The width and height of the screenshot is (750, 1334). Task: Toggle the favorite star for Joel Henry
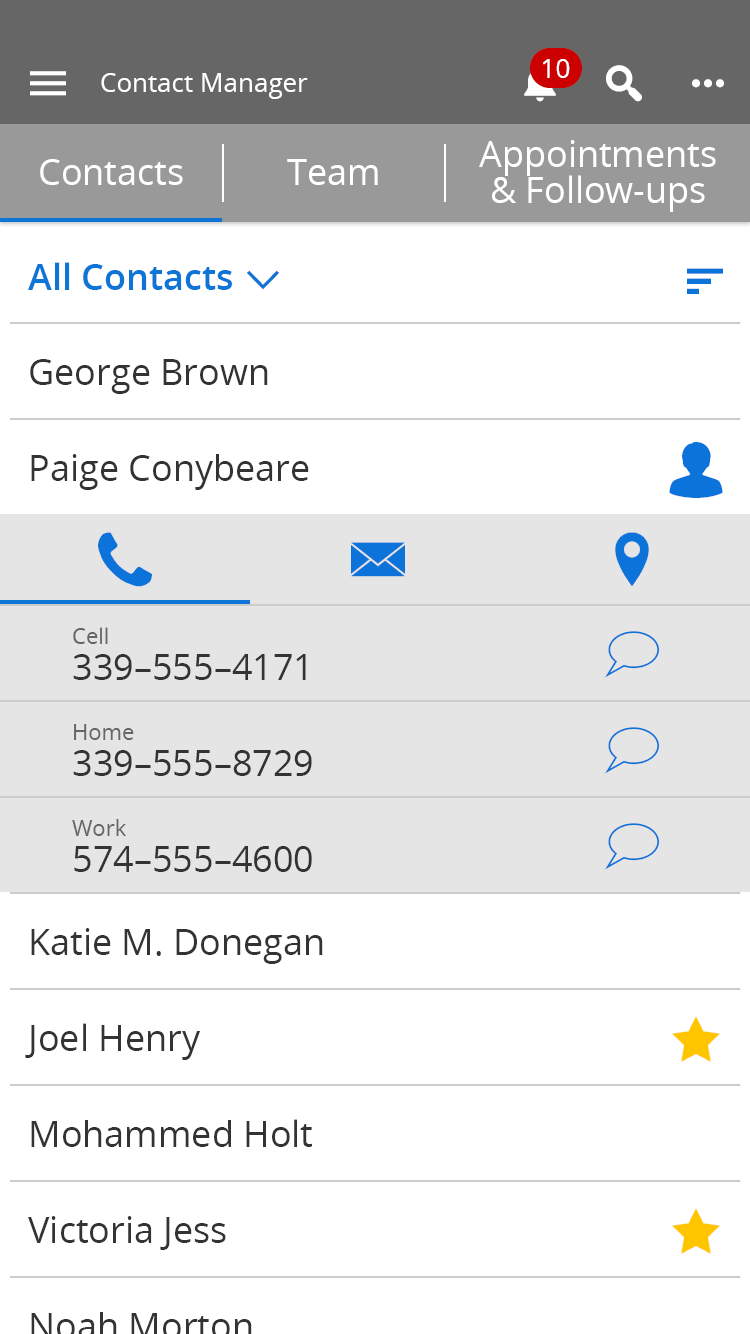pyautogui.click(x=696, y=1039)
